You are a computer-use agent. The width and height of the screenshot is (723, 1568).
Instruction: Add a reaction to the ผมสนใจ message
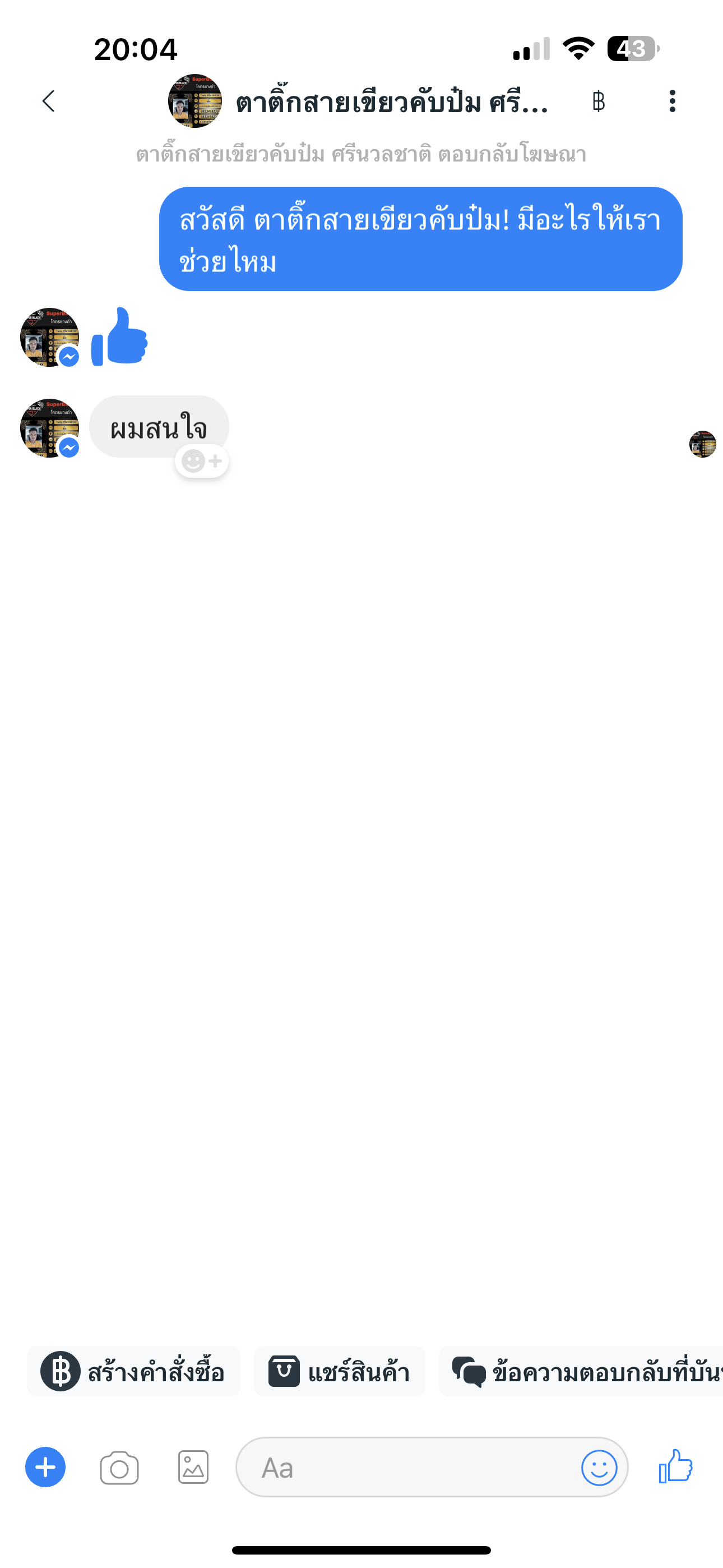click(202, 462)
